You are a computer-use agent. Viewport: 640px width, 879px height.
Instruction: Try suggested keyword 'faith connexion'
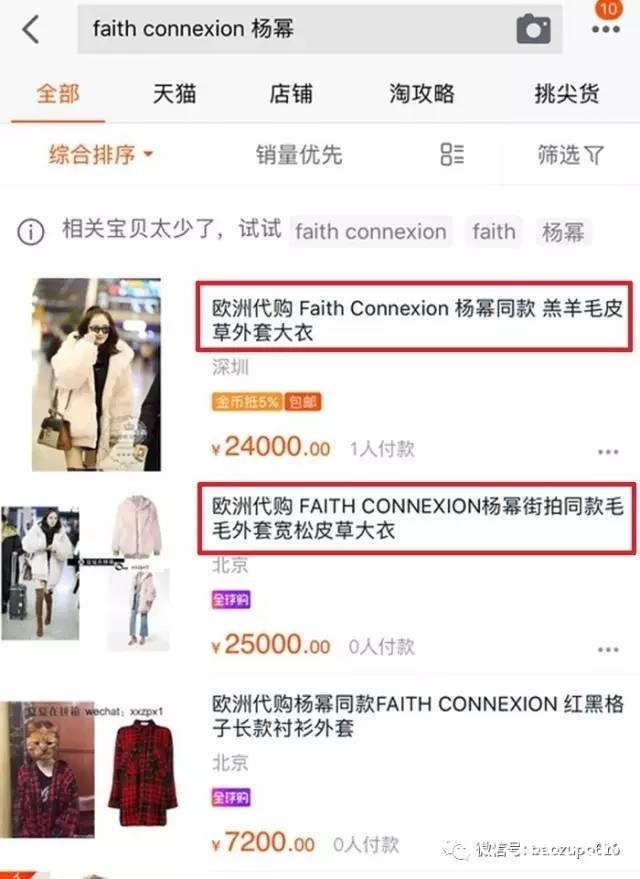[x=370, y=232]
